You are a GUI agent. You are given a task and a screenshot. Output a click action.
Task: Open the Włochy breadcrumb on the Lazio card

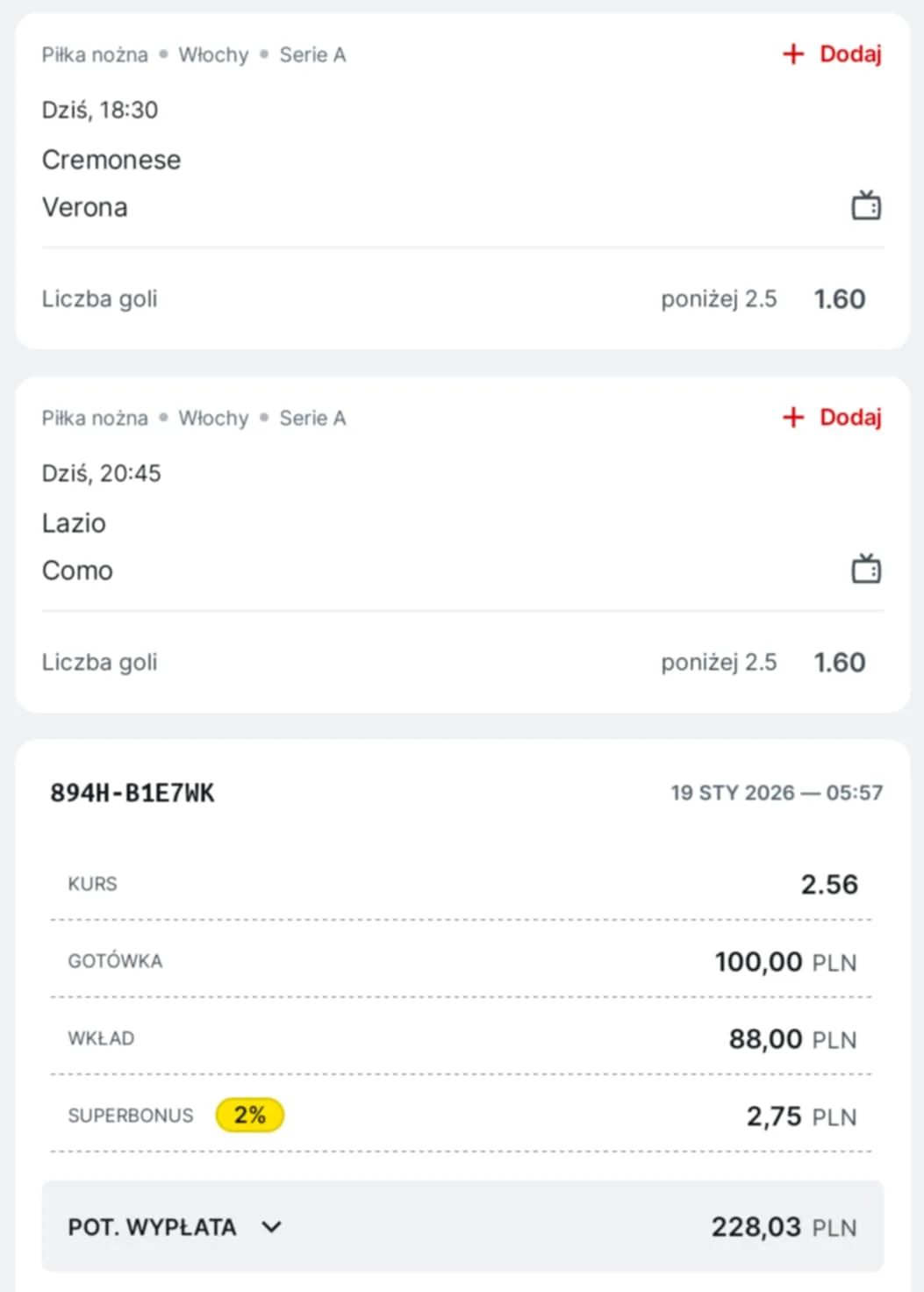click(x=212, y=418)
